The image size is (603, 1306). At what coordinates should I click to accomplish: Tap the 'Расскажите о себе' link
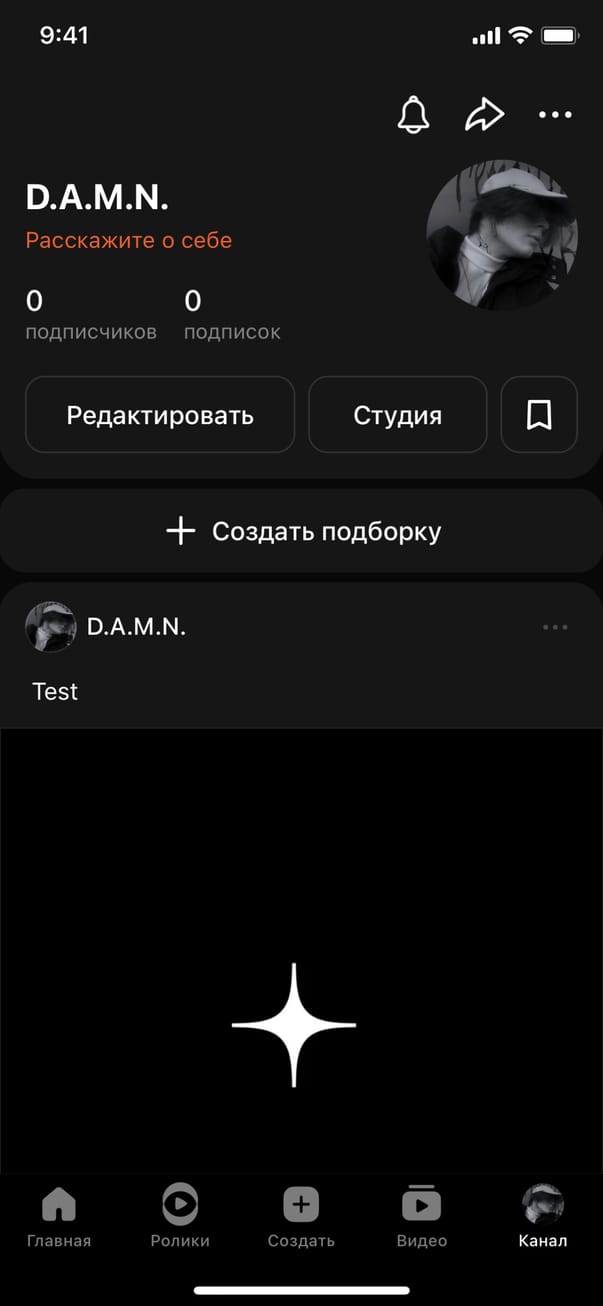click(x=129, y=241)
